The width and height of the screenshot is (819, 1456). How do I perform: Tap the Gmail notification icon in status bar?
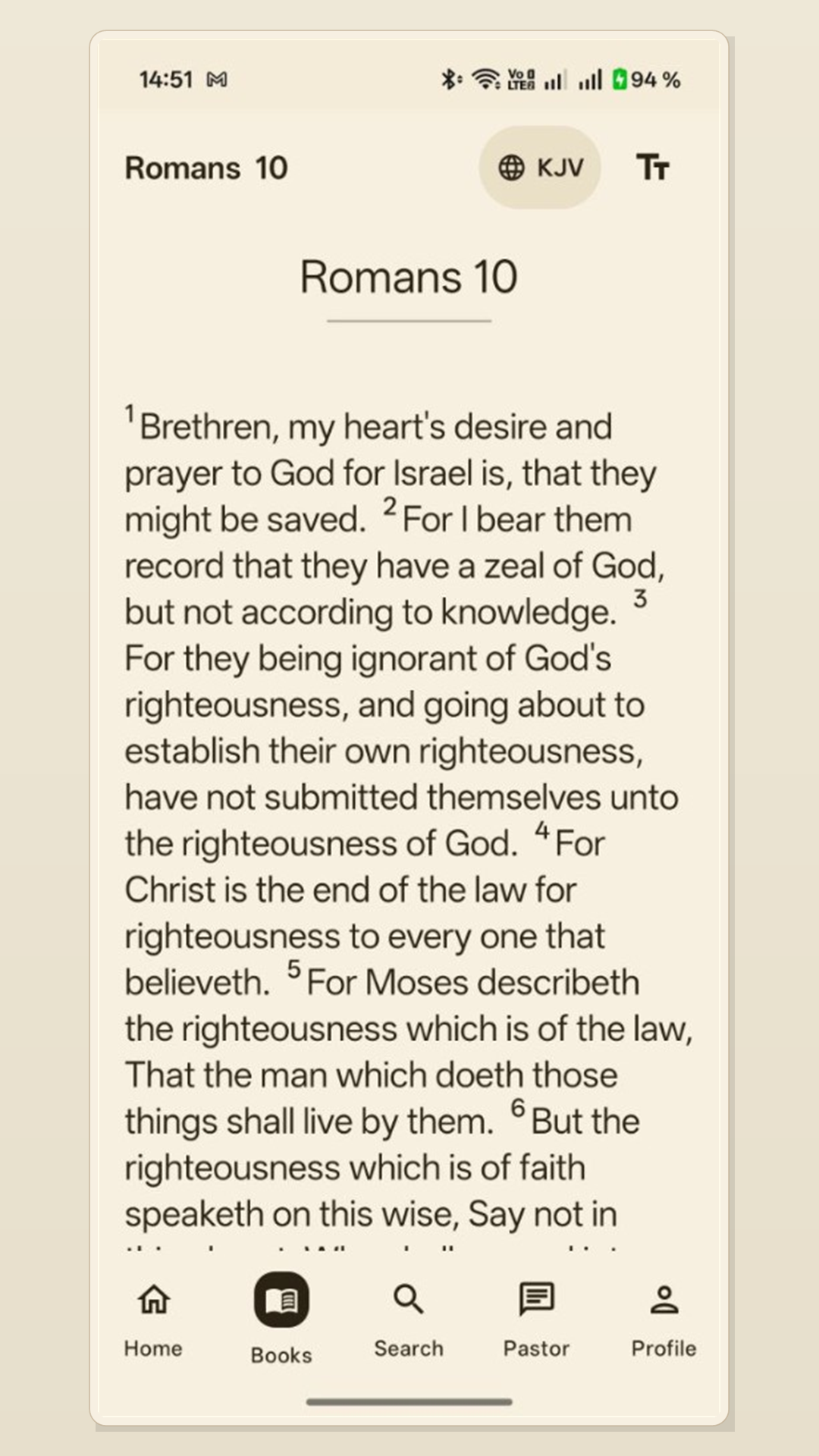click(218, 78)
